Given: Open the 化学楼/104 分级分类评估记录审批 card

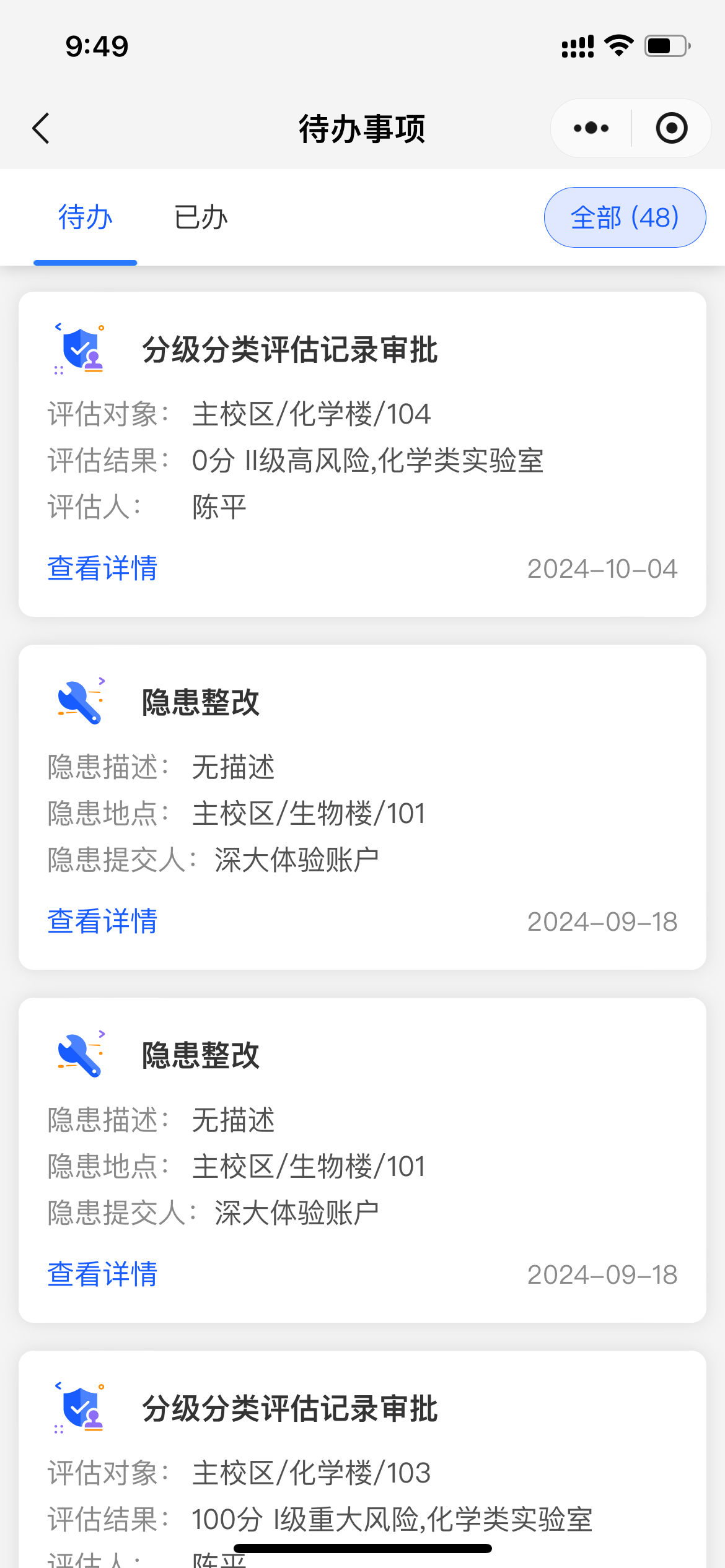Looking at the screenshot, I should tap(362, 454).
